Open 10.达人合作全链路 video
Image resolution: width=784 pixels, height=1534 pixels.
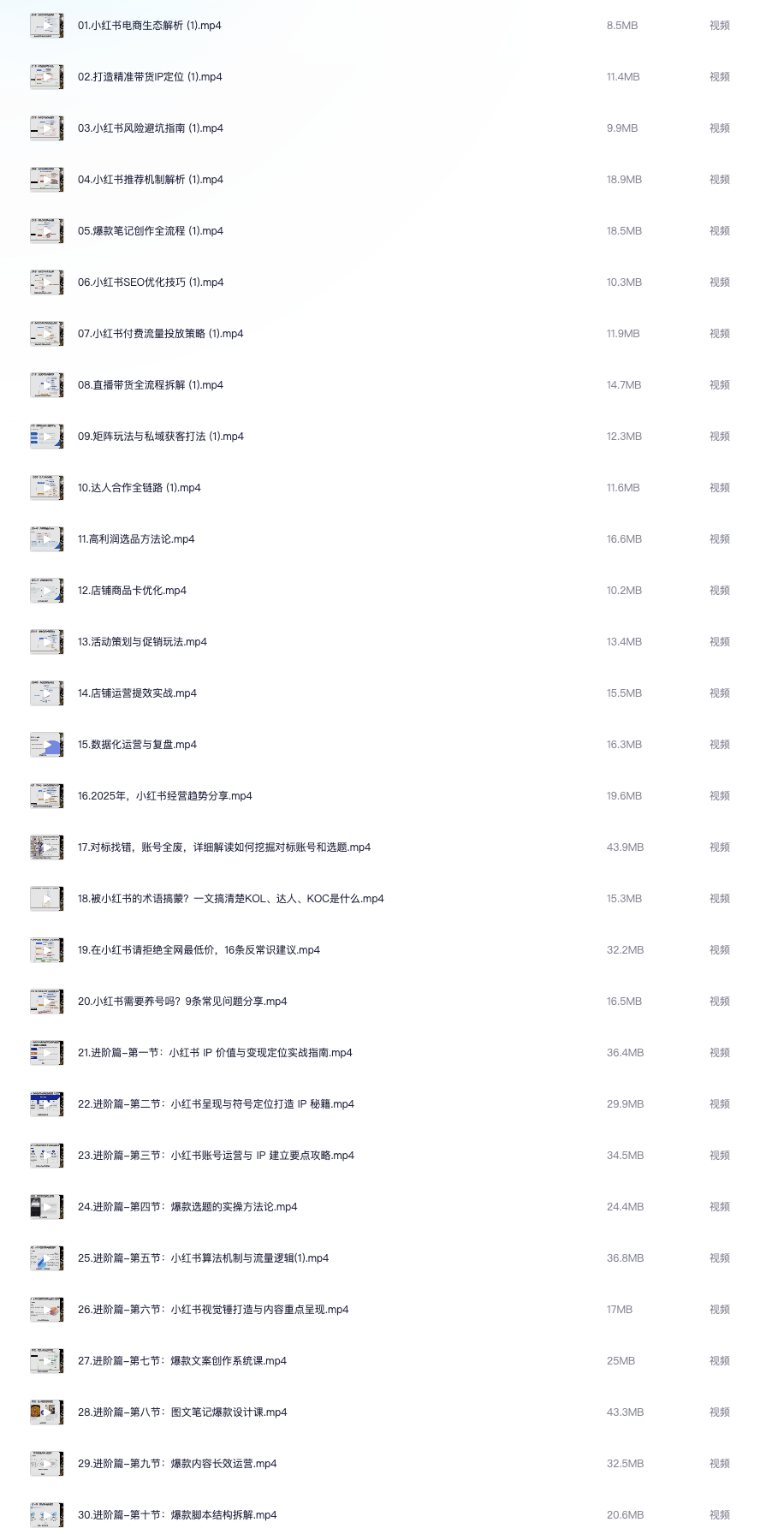pos(139,488)
